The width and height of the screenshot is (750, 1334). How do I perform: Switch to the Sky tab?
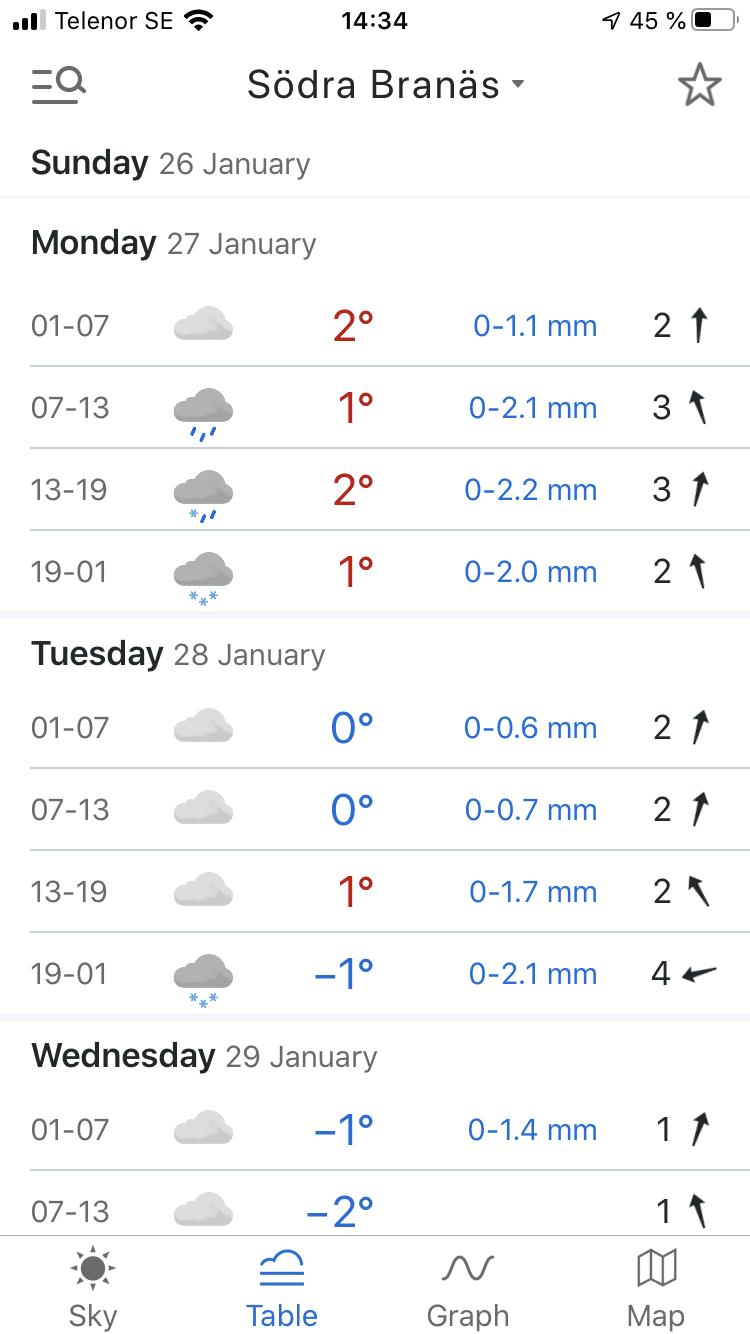click(x=93, y=1286)
